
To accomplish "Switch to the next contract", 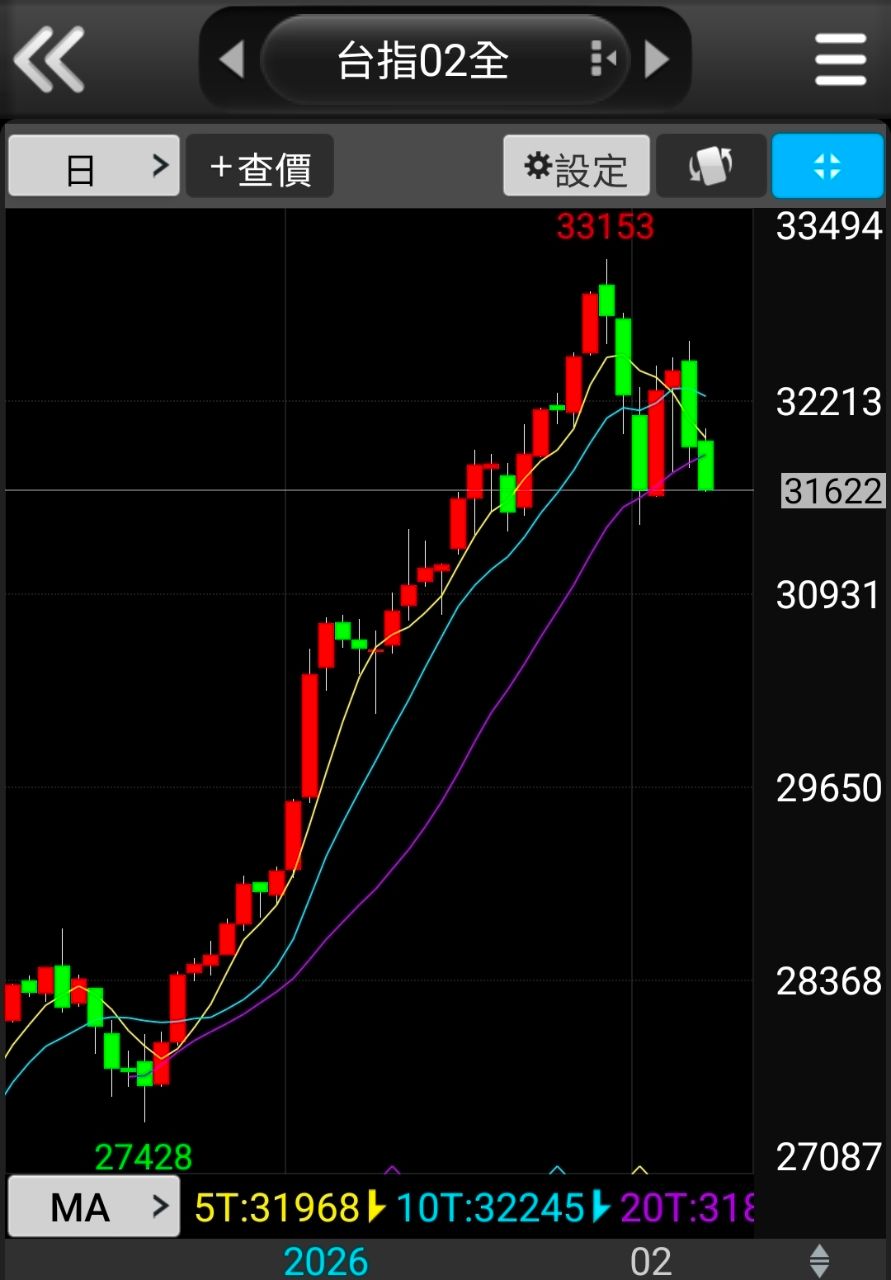I will (657, 60).
